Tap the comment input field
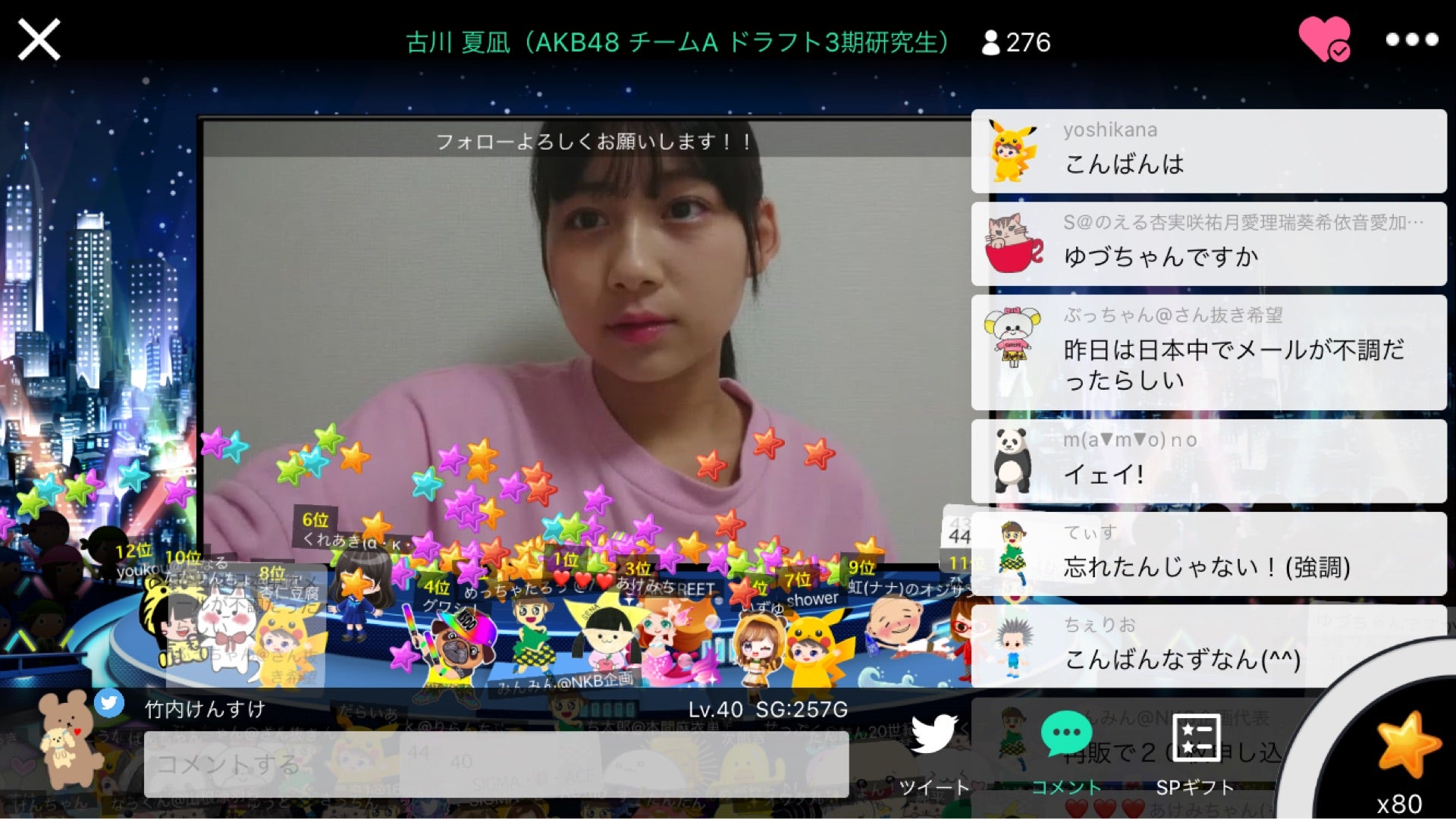 (496, 764)
